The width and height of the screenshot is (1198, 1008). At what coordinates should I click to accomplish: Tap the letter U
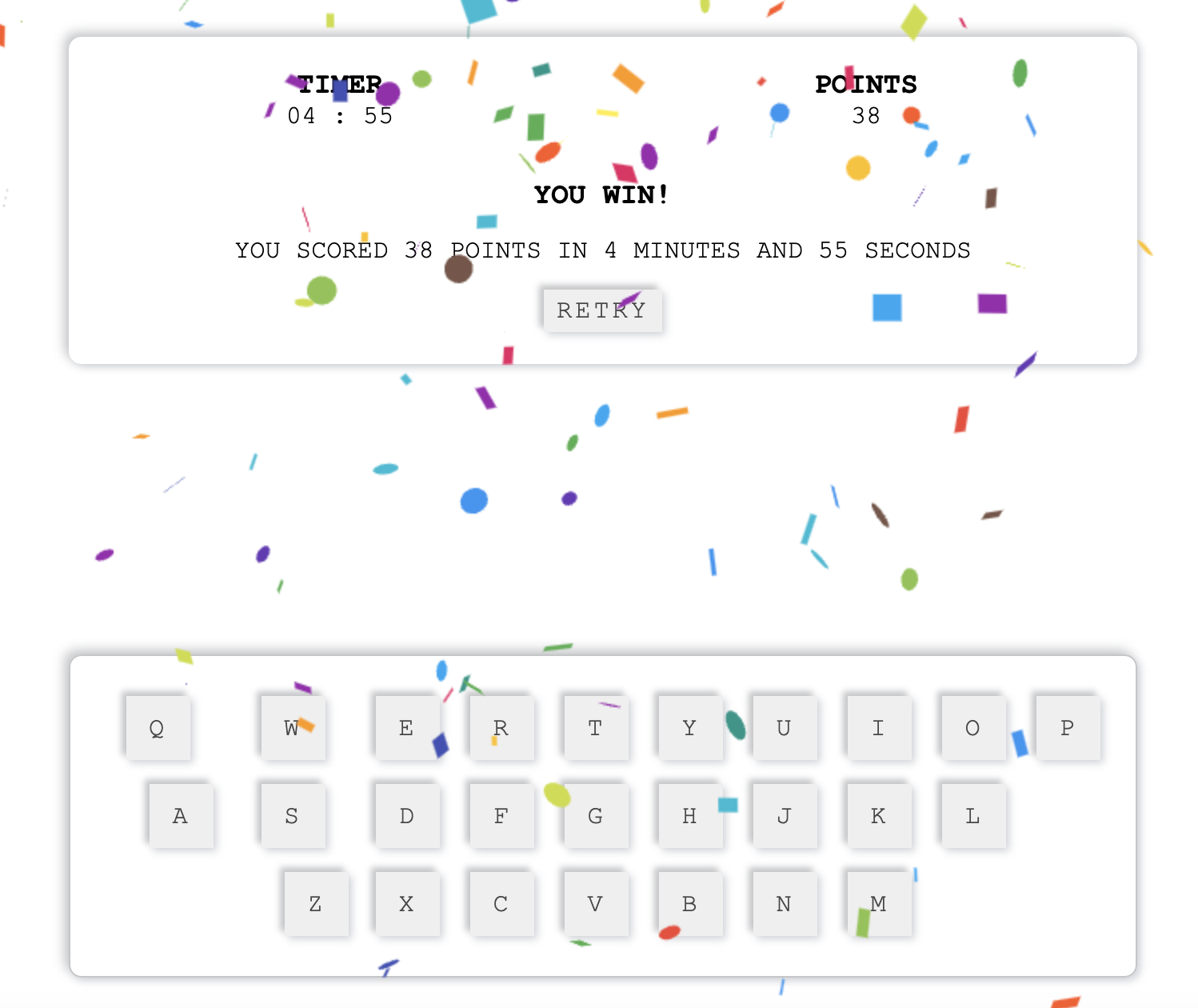785,728
